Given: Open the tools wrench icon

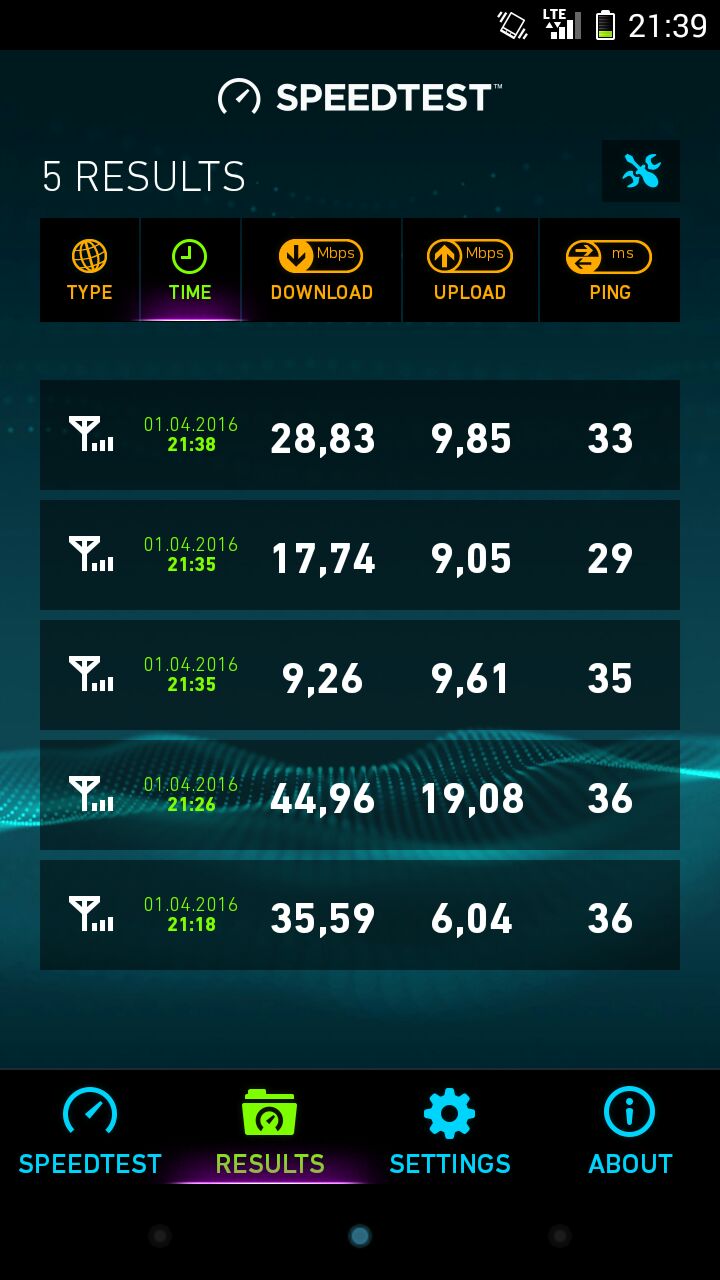Looking at the screenshot, I should pyautogui.click(x=641, y=171).
